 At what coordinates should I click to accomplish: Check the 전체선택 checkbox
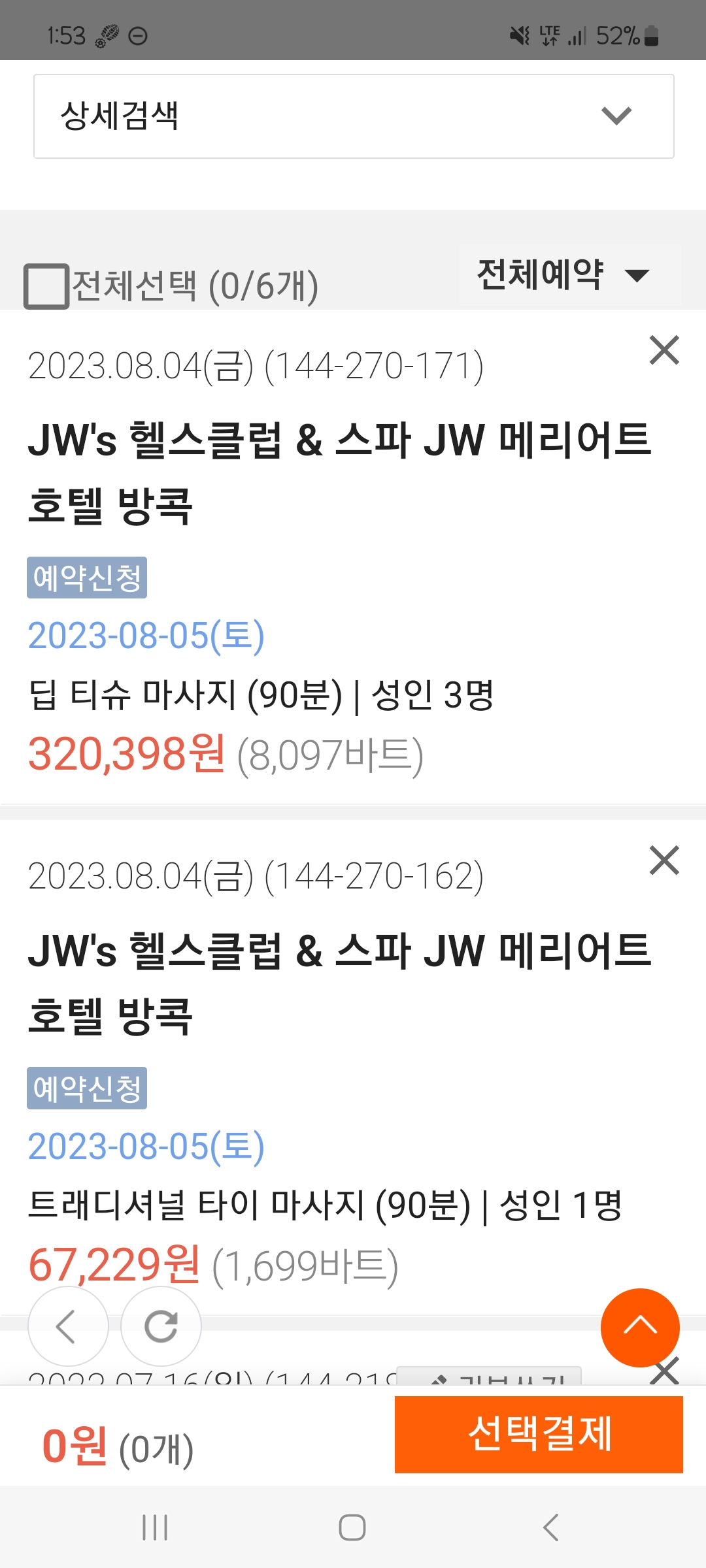coord(46,286)
